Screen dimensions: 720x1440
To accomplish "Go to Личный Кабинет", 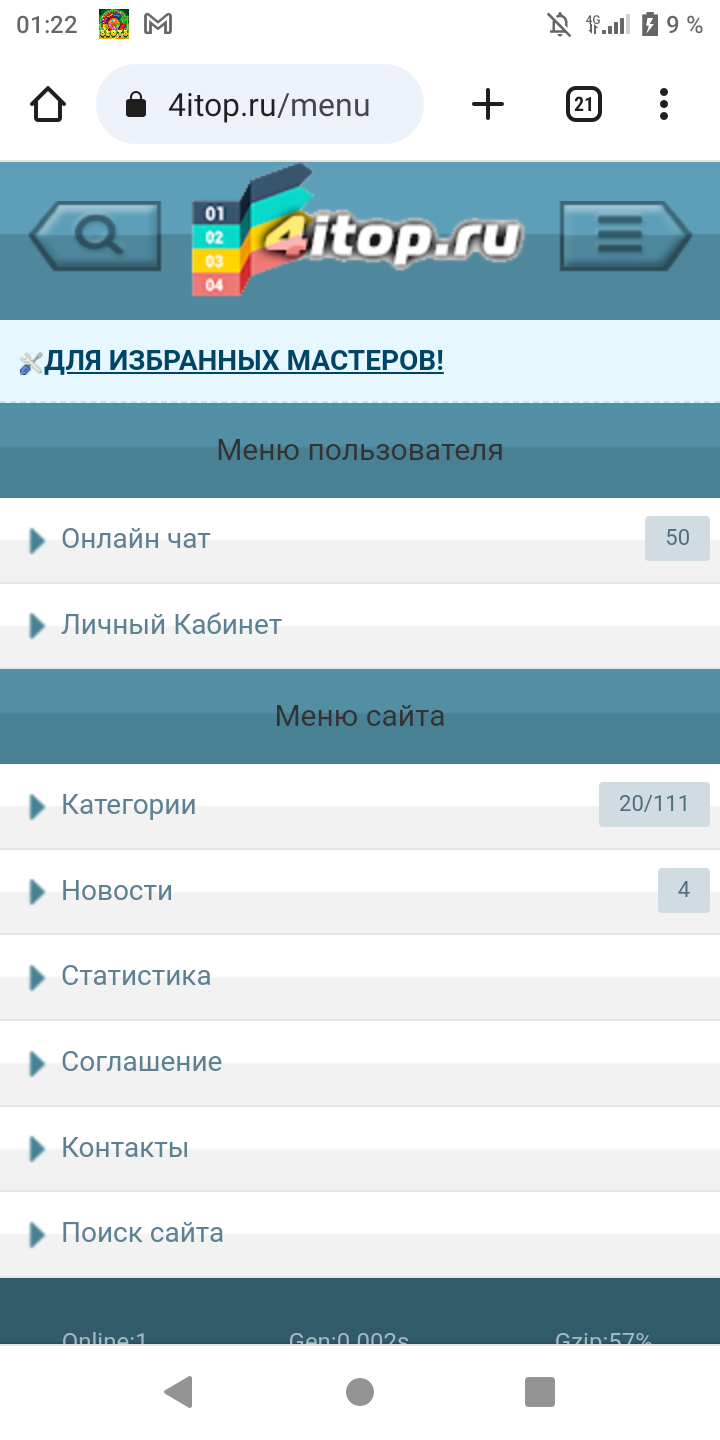I will [171, 625].
